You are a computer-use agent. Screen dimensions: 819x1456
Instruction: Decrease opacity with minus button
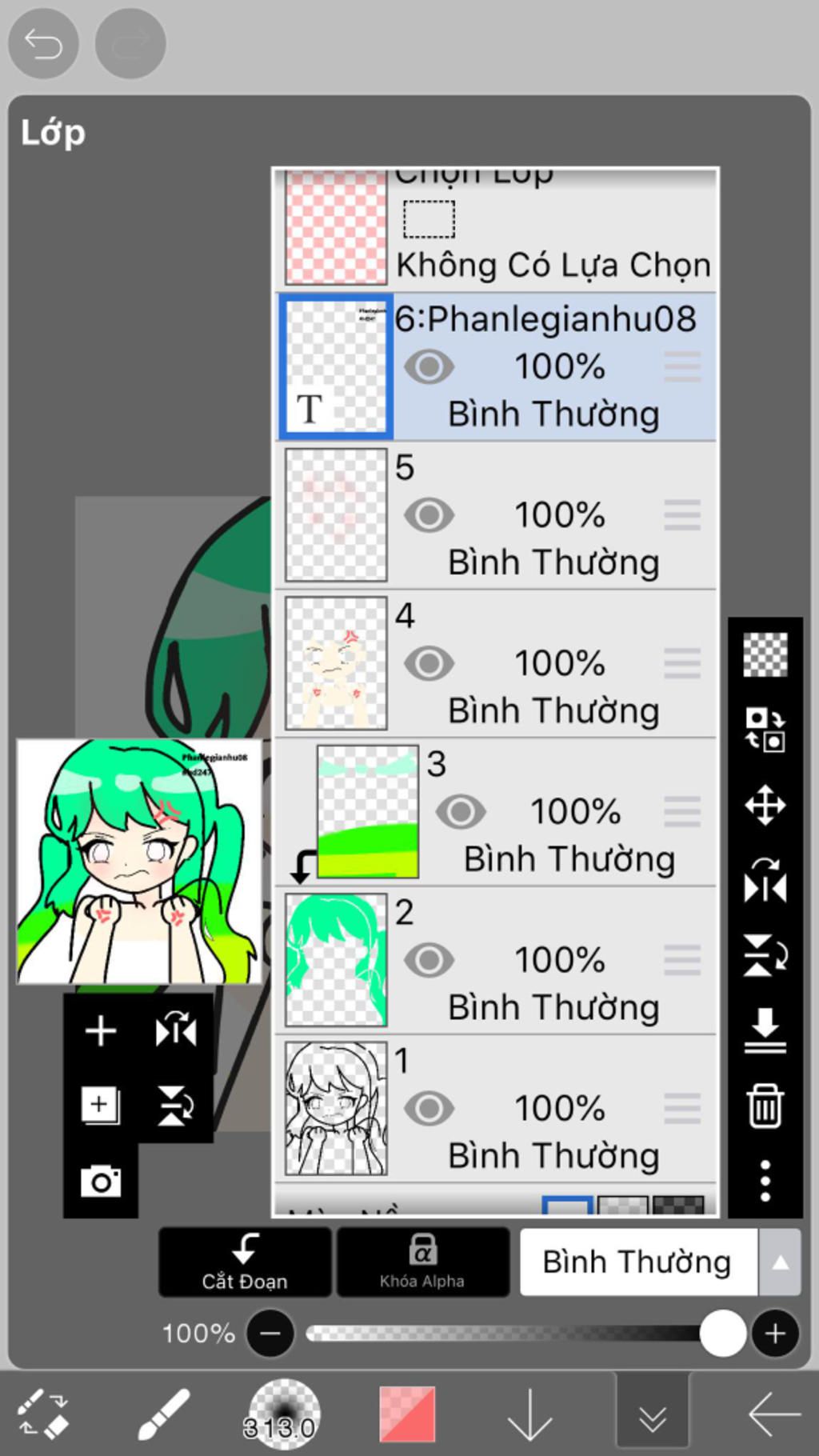click(x=270, y=1334)
